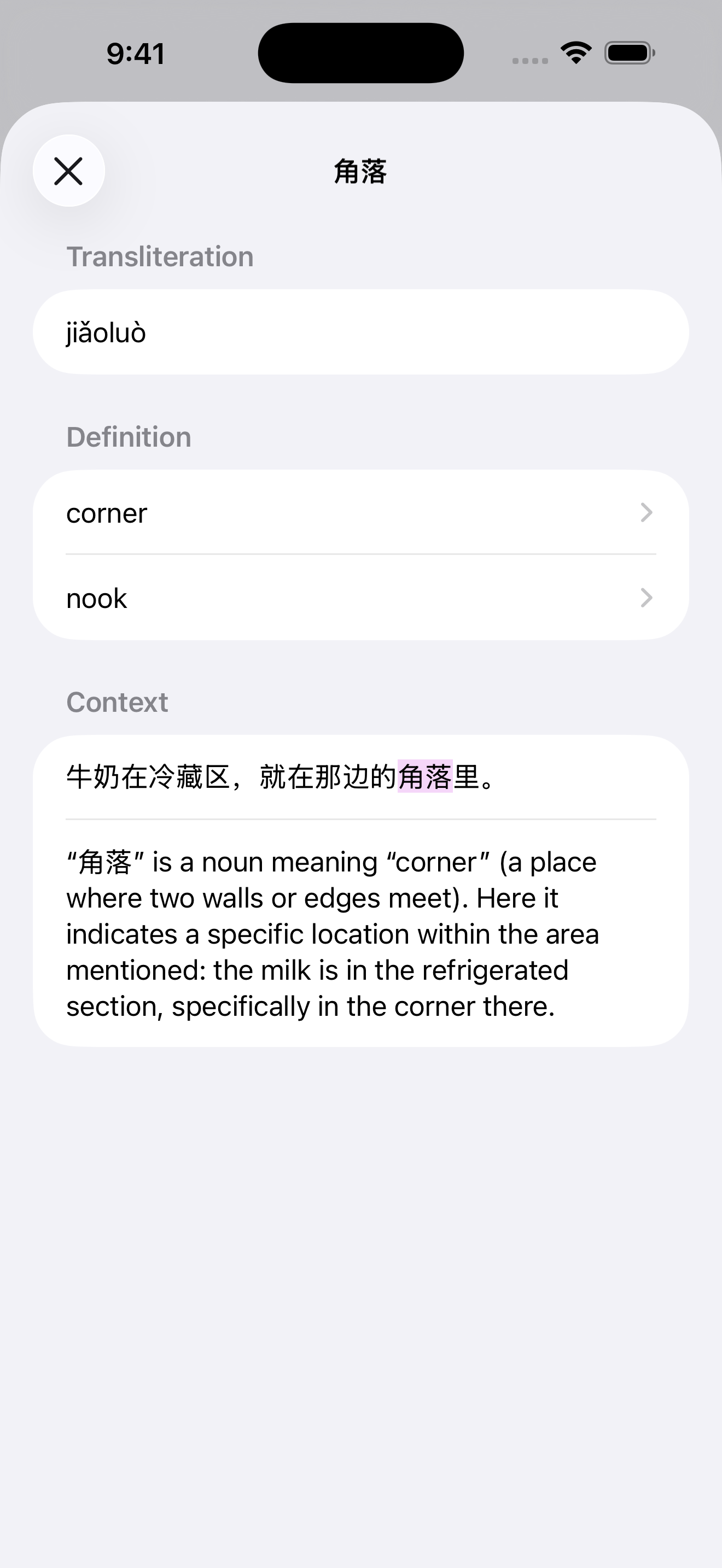
Task: Open the "nook" definition row
Action: click(x=360, y=598)
